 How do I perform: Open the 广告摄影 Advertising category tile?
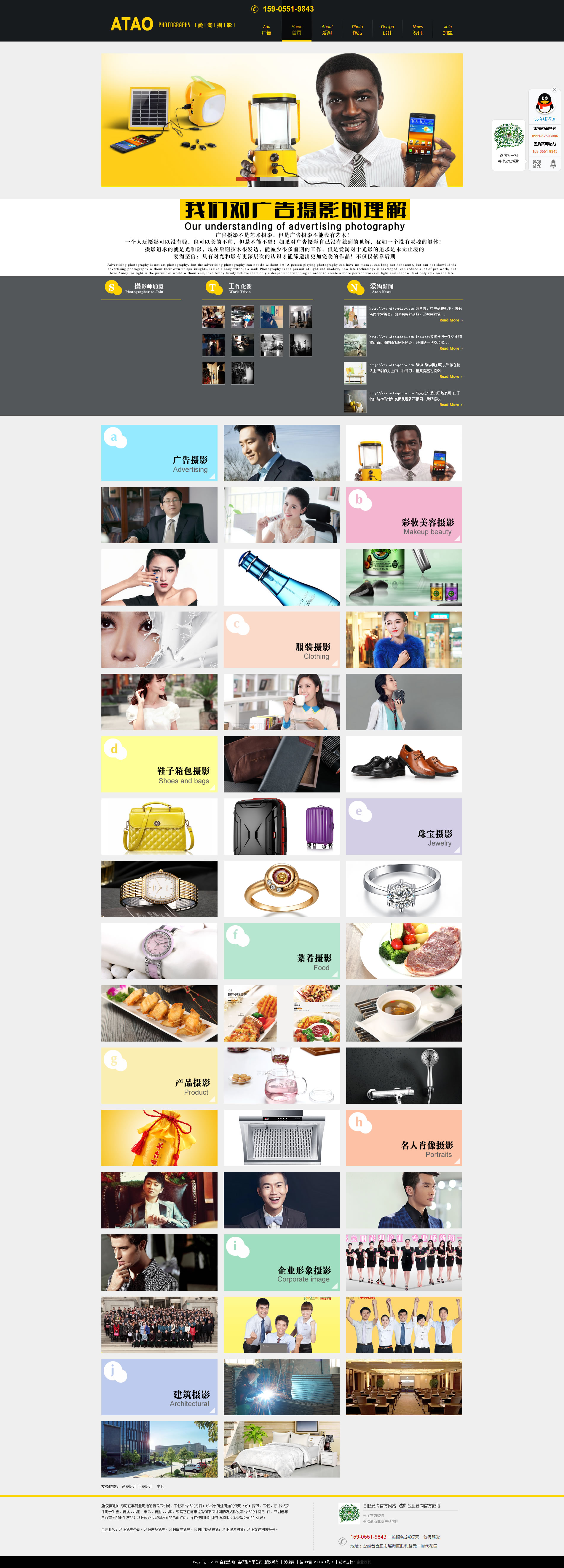pos(159,453)
